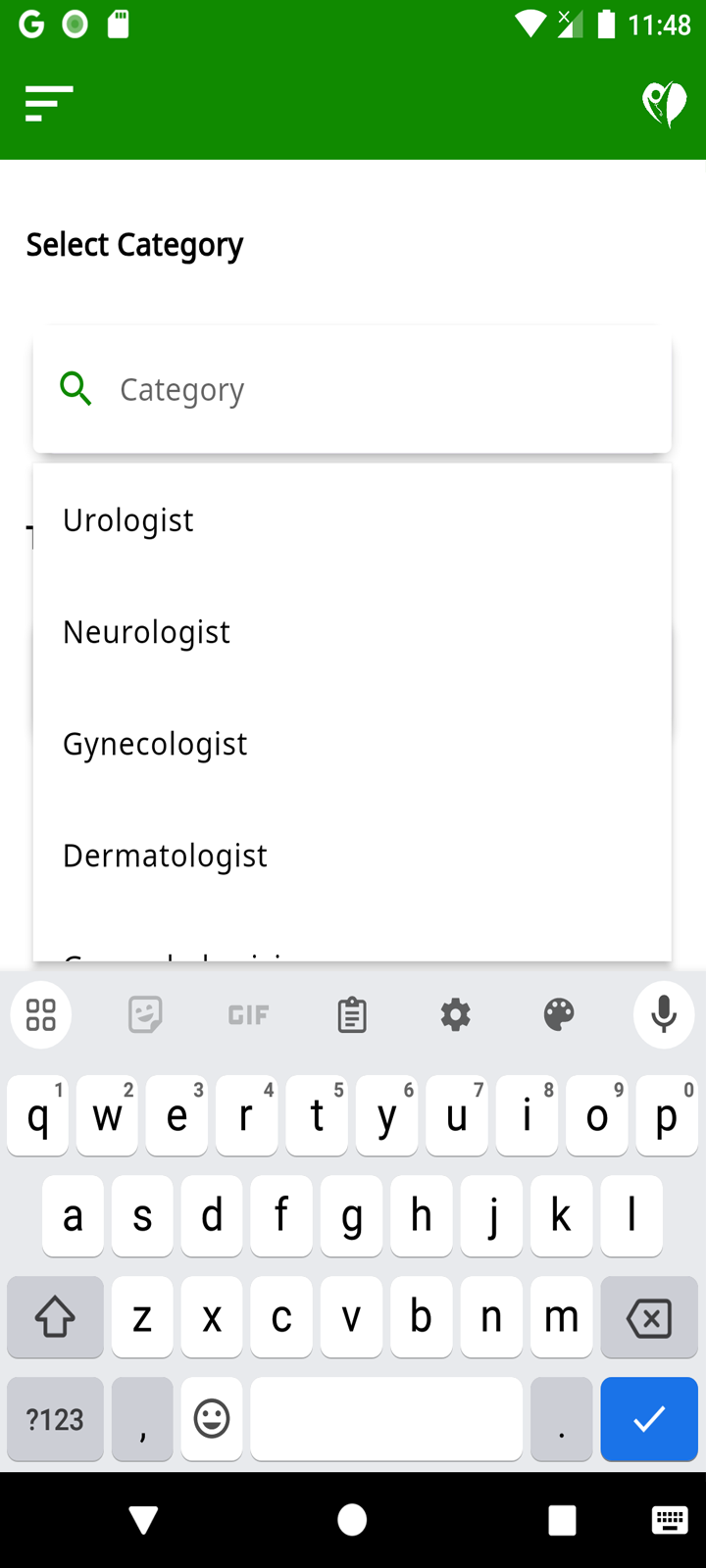Screen dimensions: 706x1568
Task: Open the navigation drawer menu
Action: pos(49,103)
